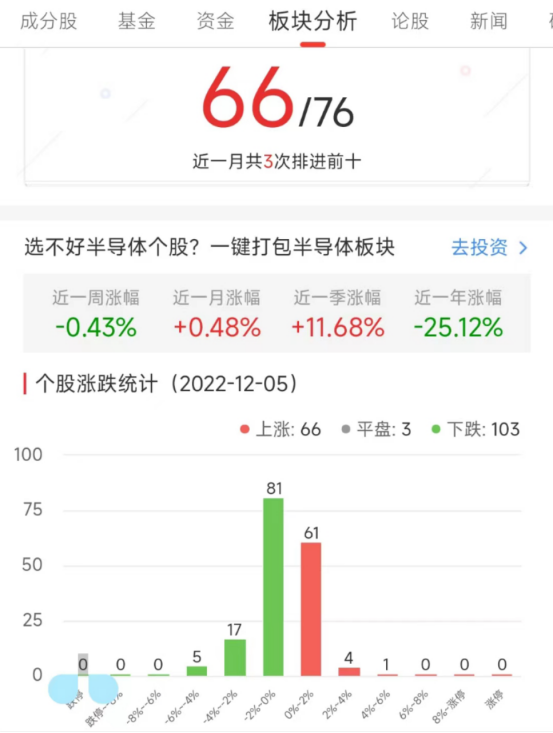553x733 pixels.
Task: Switch to the 成分股 tab
Action: tap(49, 22)
